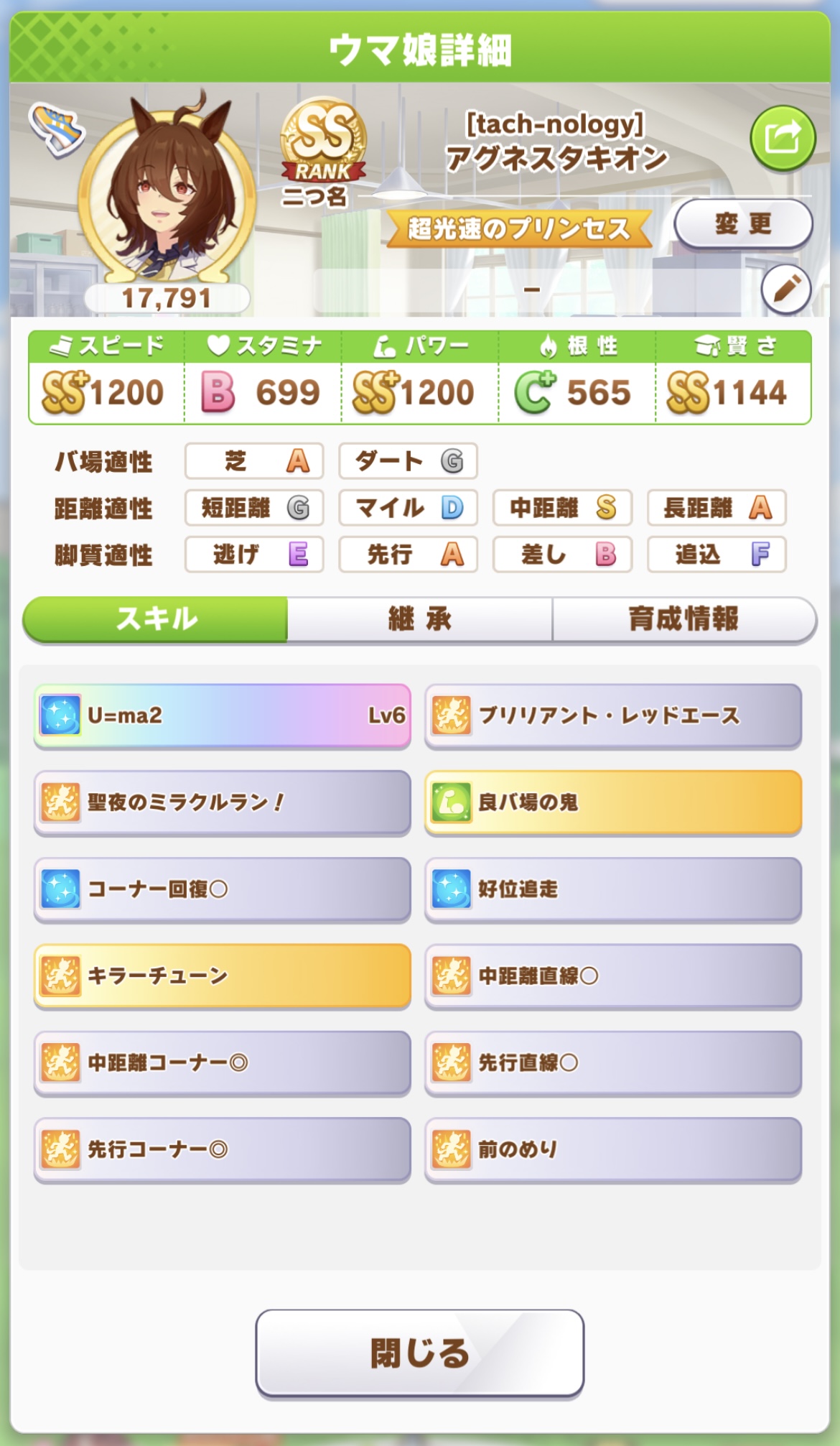
Task: Tap the running shoe icon beside the portrait
Action: 56,129
